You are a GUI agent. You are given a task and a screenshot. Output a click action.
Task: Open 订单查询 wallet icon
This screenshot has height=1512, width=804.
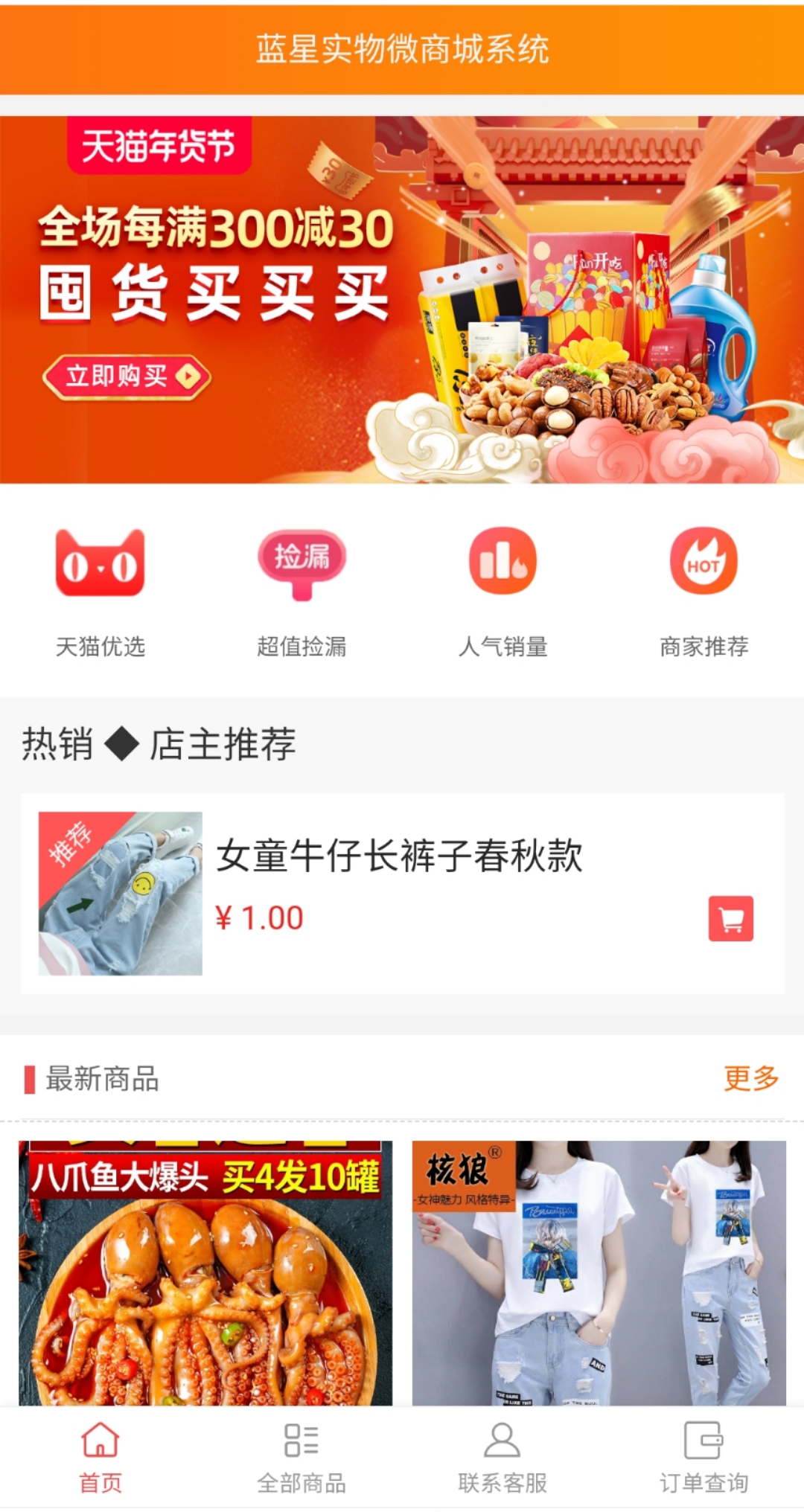(x=703, y=1444)
